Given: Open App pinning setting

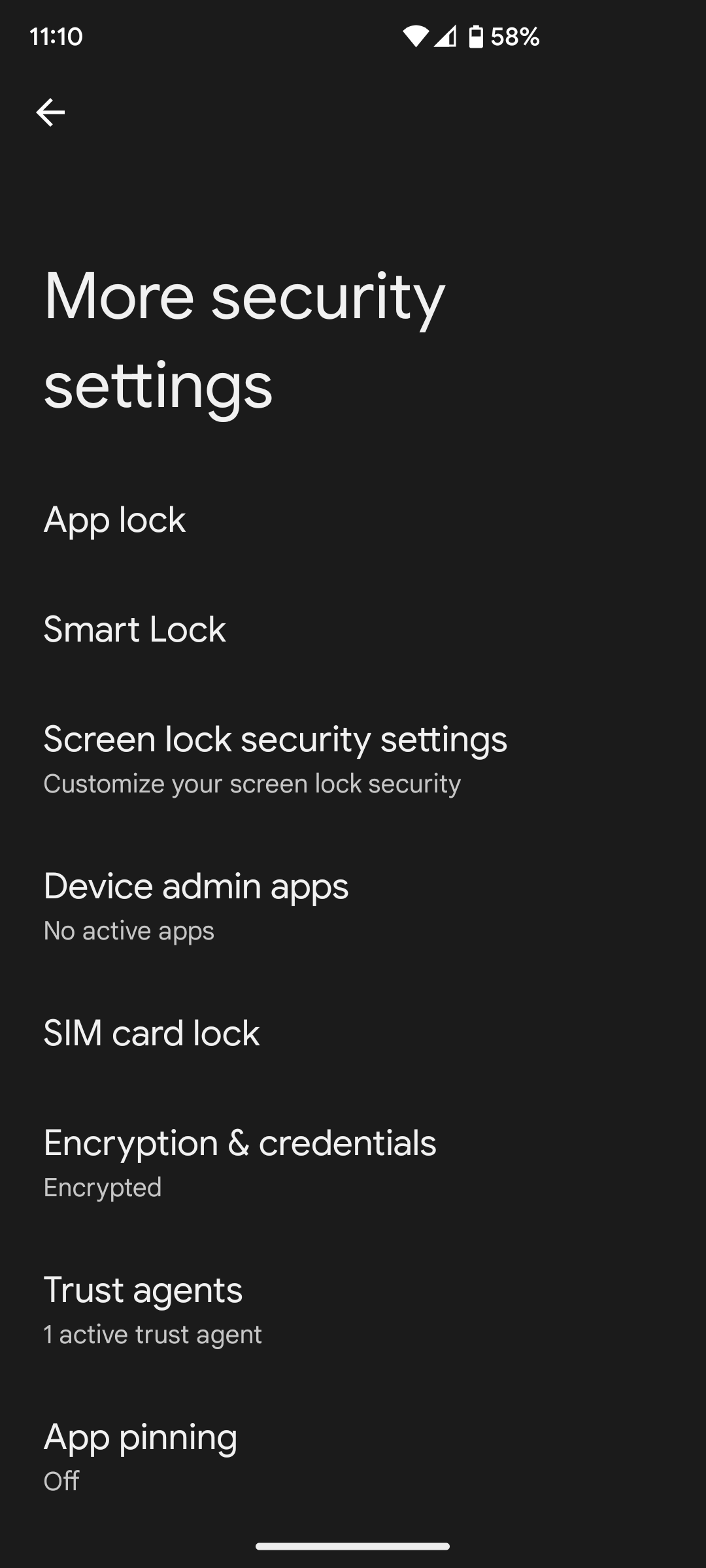Looking at the screenshot, I should [x=141, y=1456].
